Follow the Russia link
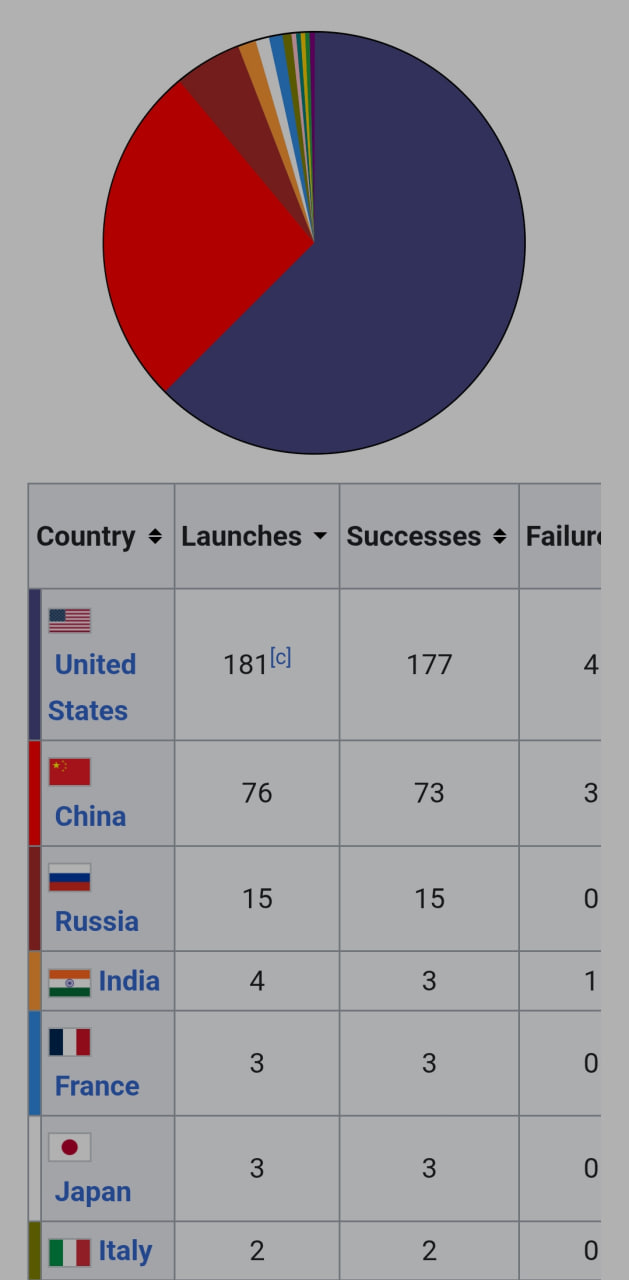The image size is (629, 1280). pyautogui.click(x=97, y=921)
